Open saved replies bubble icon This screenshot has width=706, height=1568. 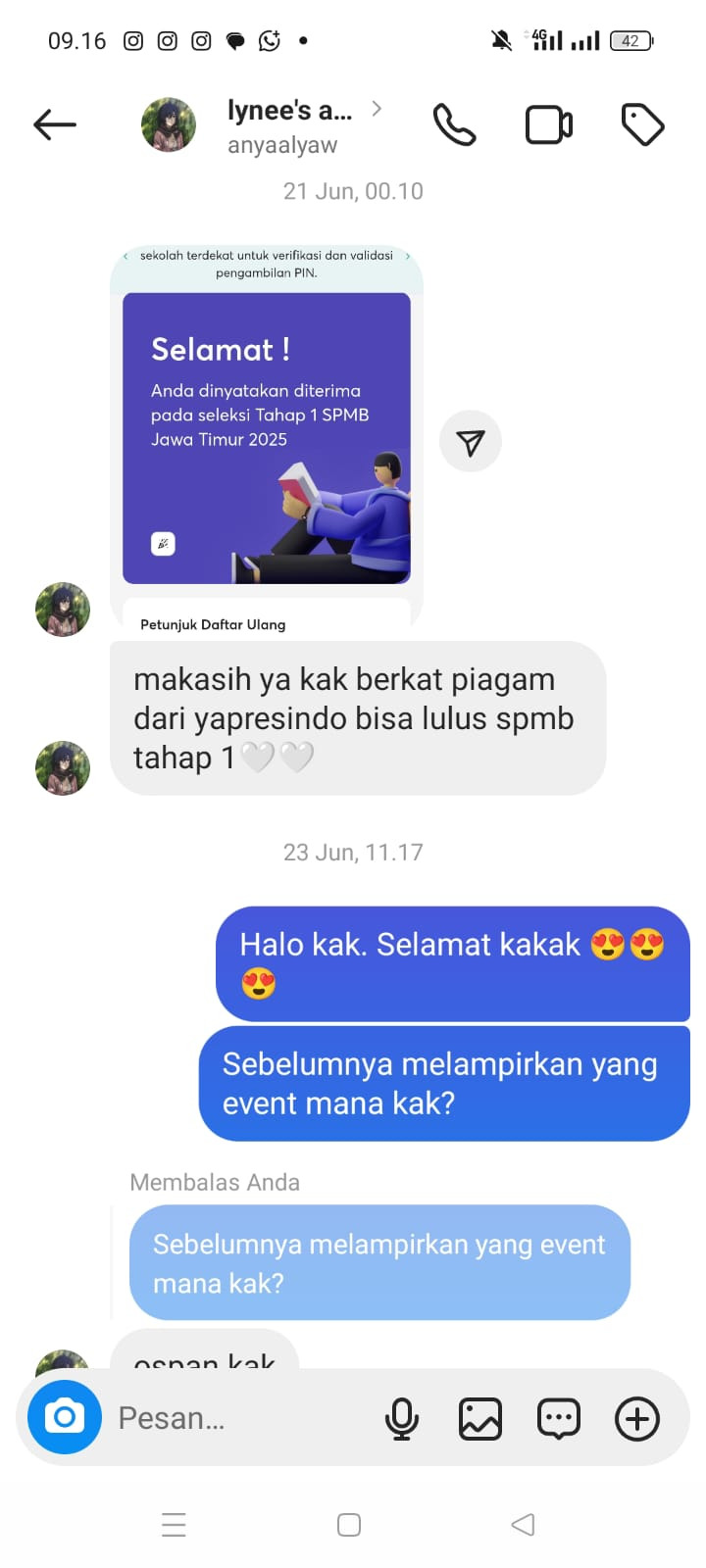click(x=559, y=1418)
